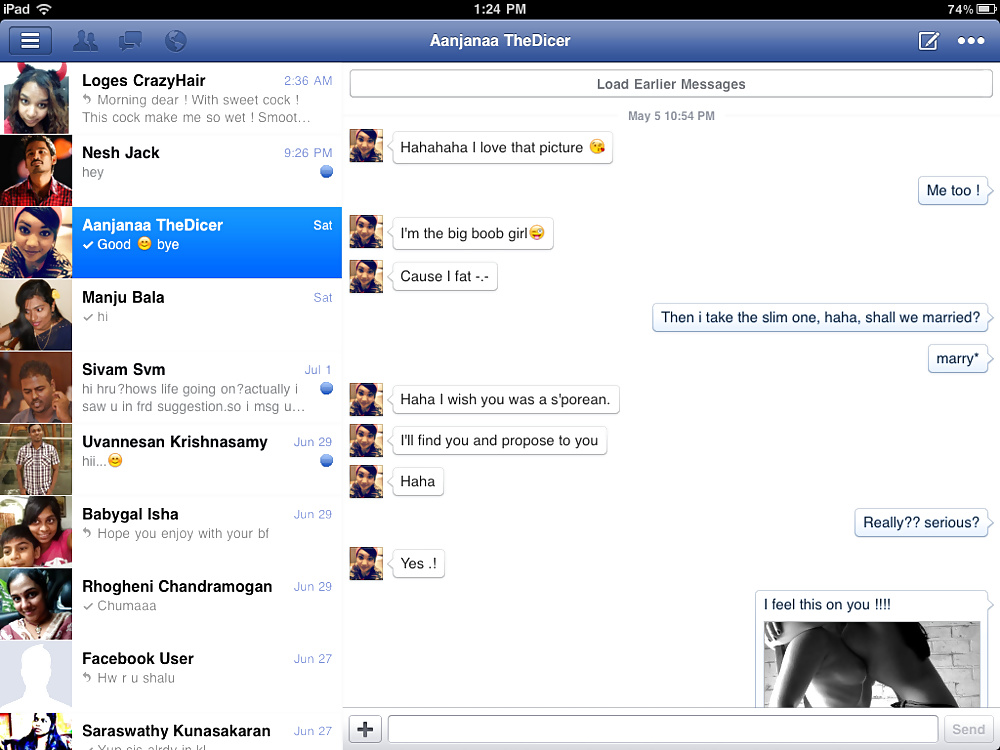Focus the message text field
Image resolution: width=1000 pixels, height=750 pixels.
[662, 729]
